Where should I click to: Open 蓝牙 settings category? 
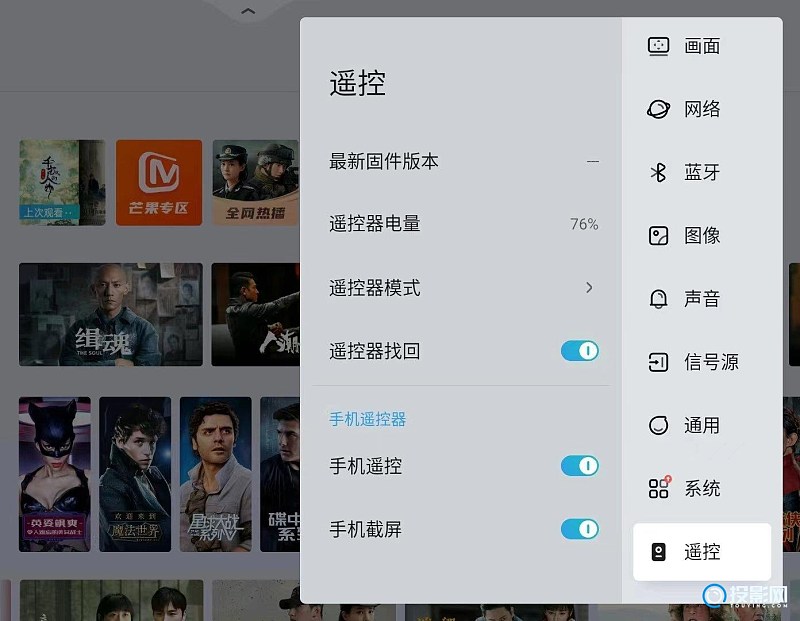701,172
